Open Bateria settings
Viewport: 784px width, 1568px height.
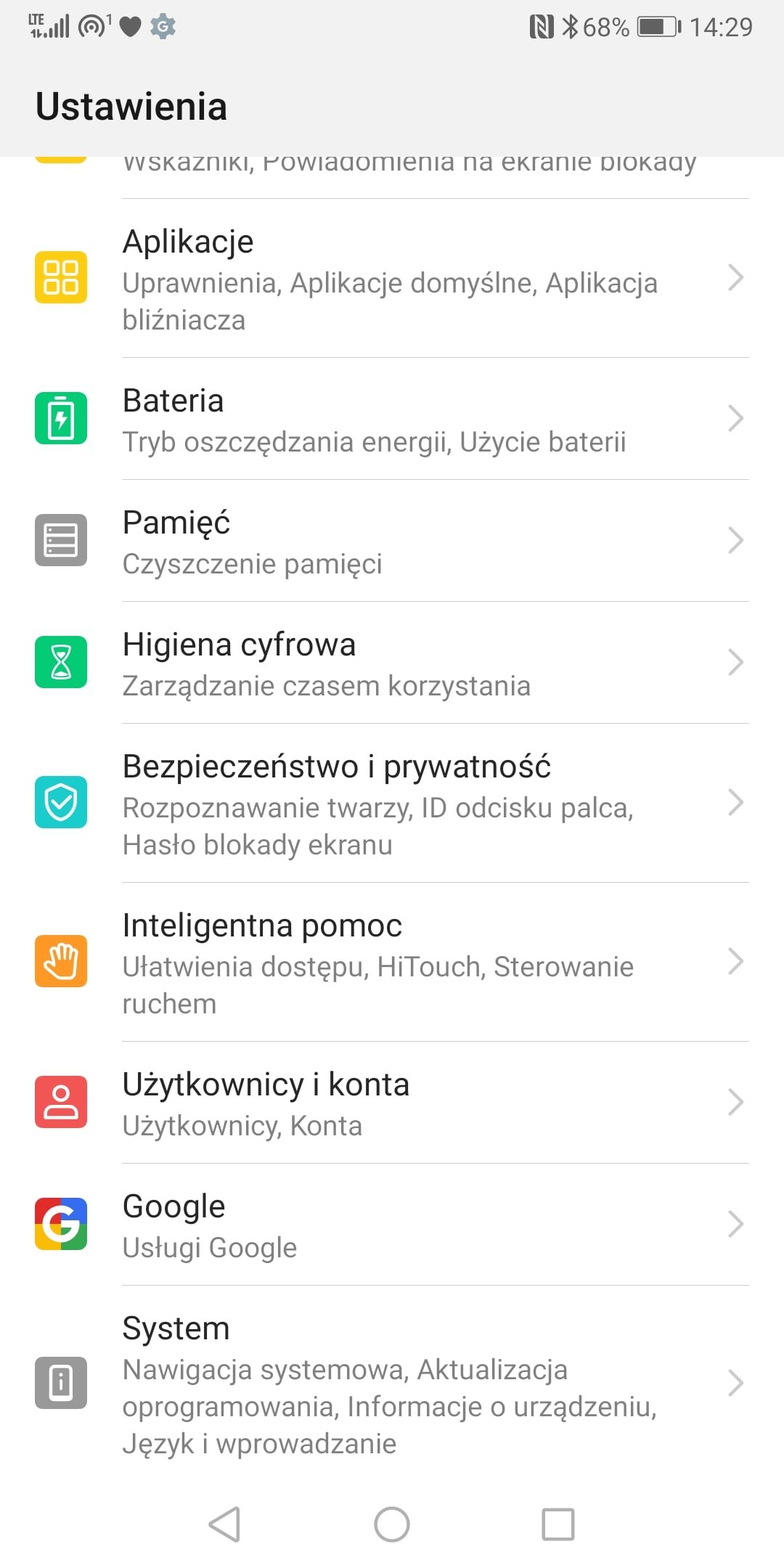point(392,419)
